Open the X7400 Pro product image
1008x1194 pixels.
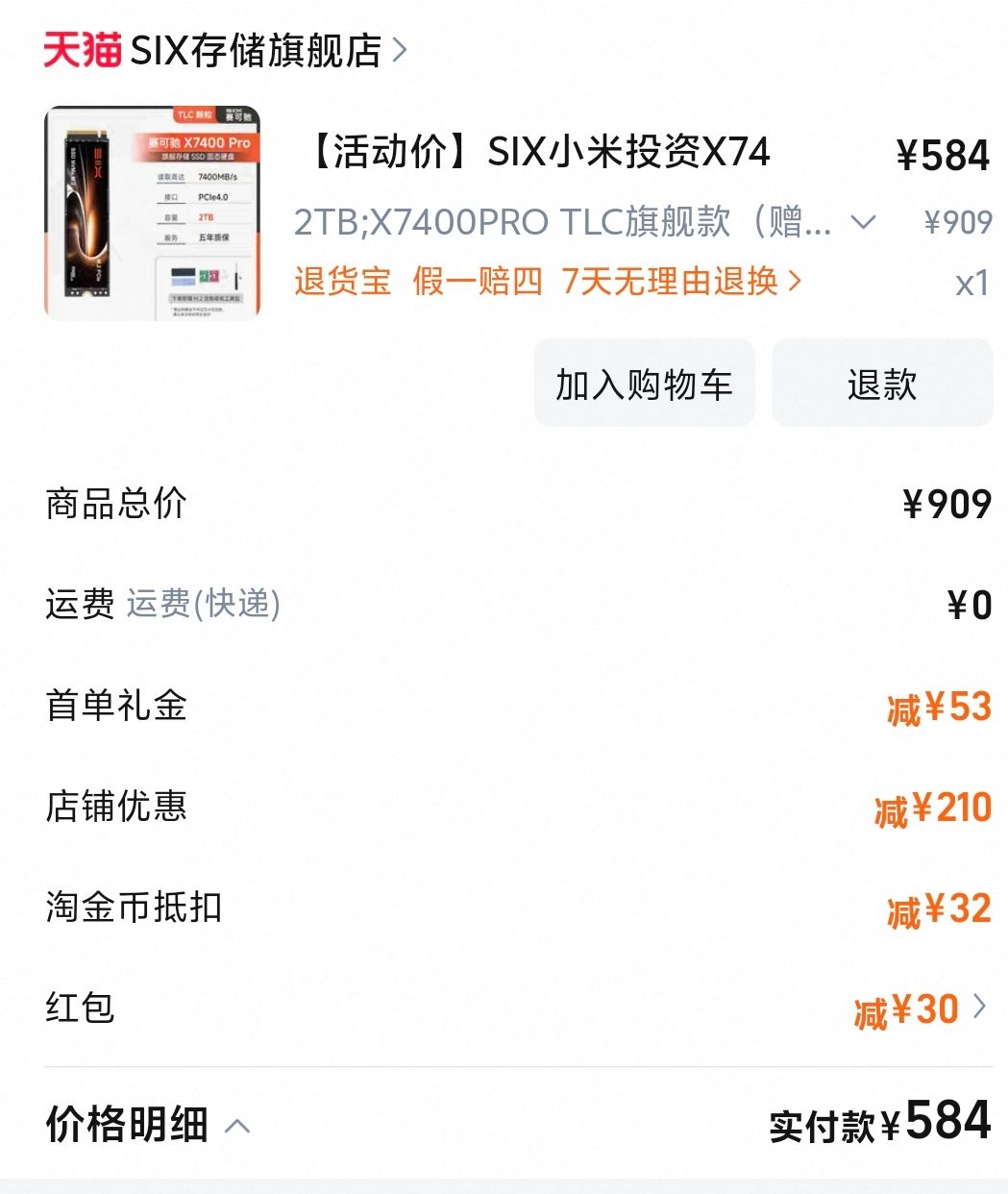tap(152, 212)
